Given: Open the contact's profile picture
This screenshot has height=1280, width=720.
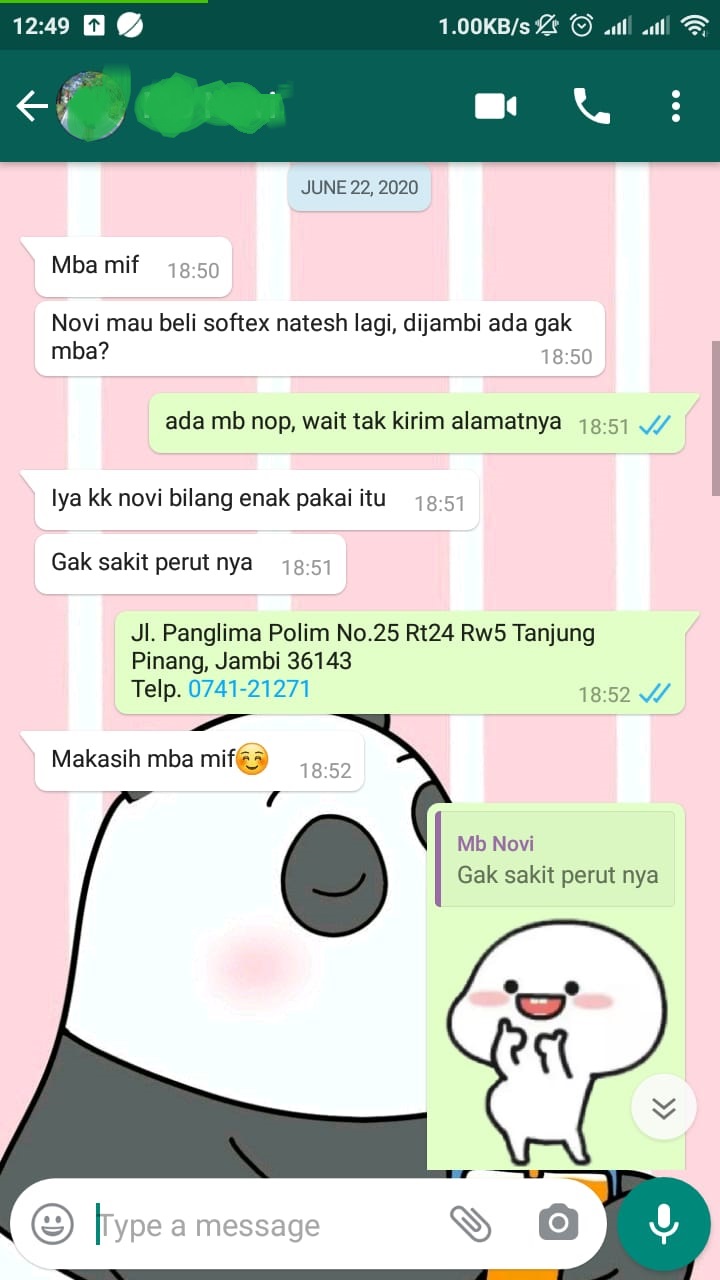Looking at the screenshot, I should (x=92, y=106).
